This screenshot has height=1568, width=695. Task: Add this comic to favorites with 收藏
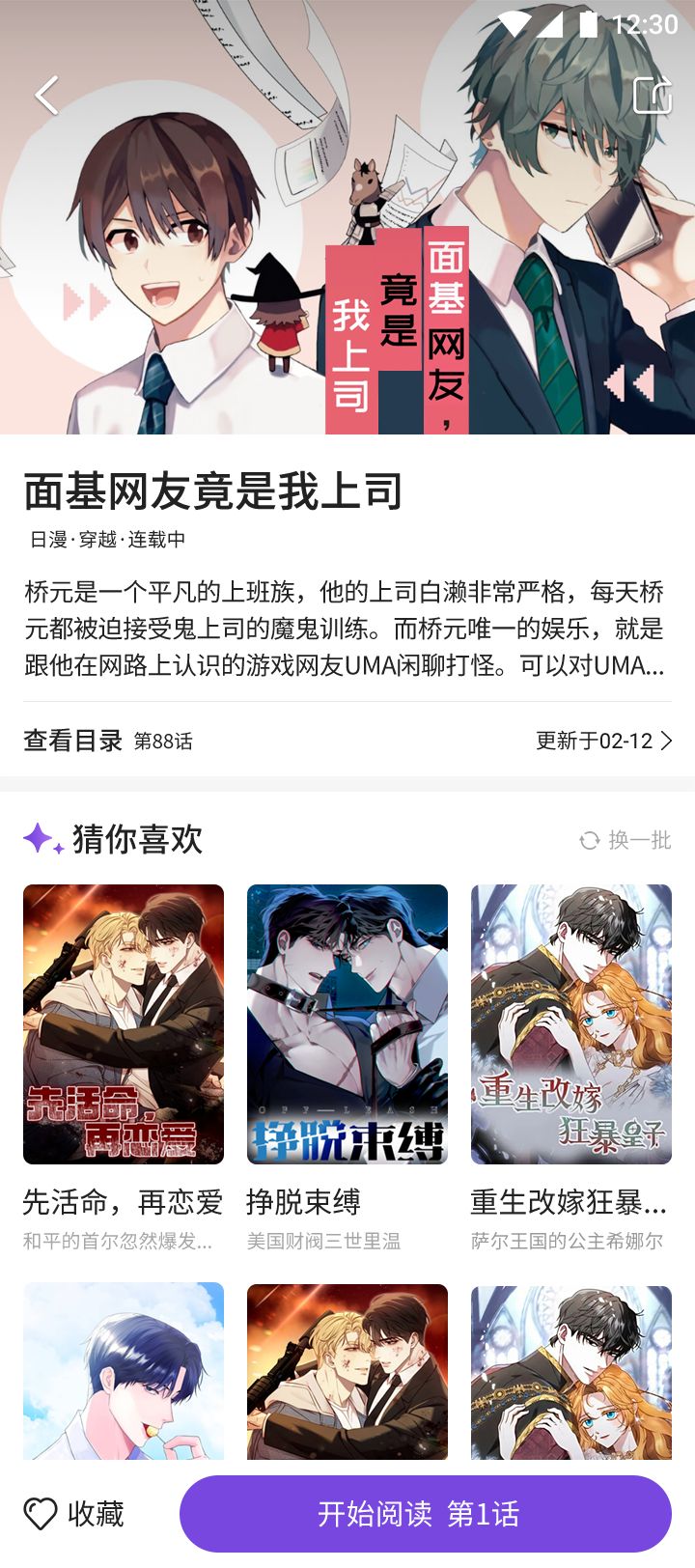click(74, 1513)
